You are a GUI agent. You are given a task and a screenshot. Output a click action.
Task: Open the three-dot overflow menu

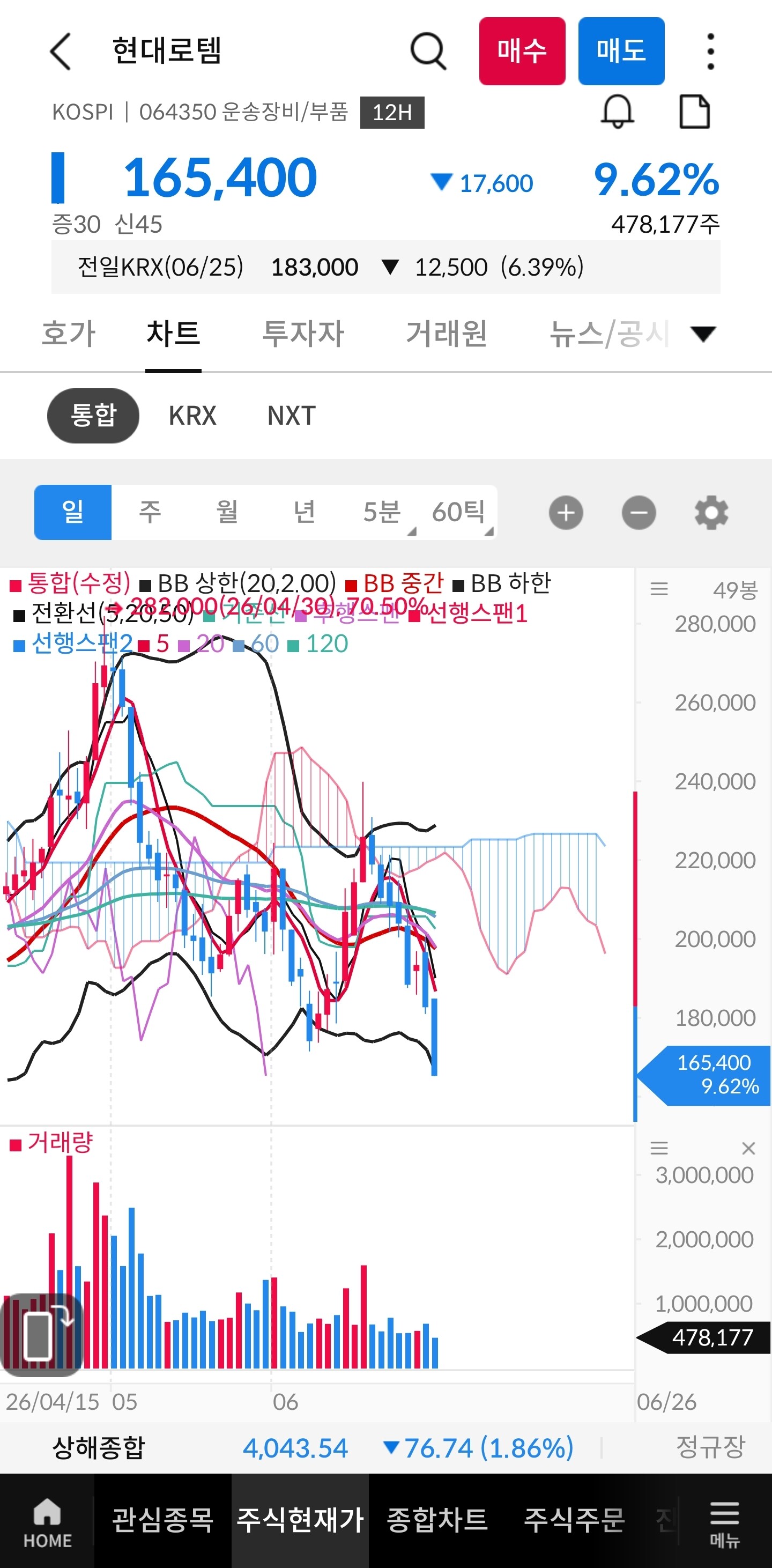click(710, 51)
